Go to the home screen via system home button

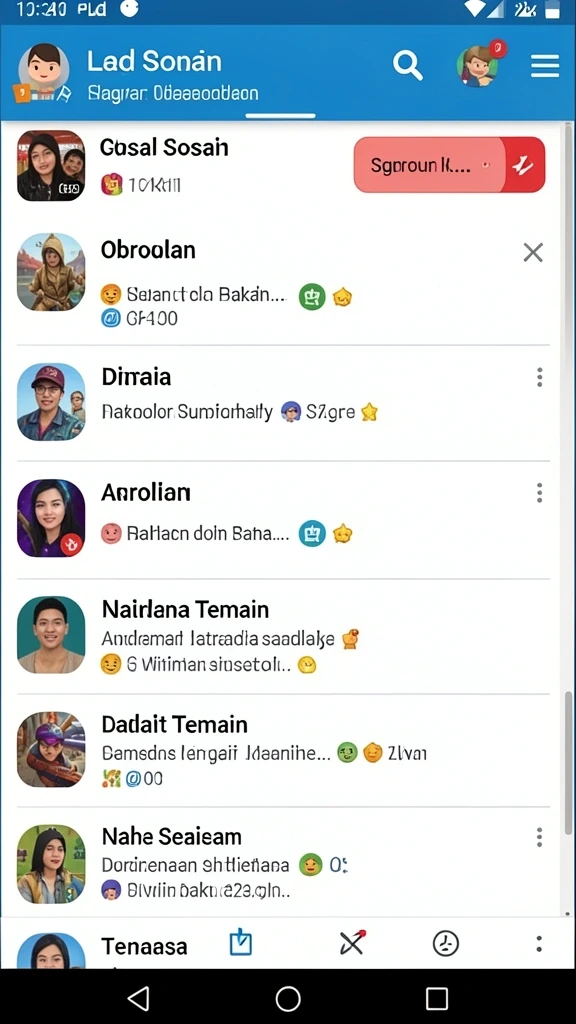(288, 999)
